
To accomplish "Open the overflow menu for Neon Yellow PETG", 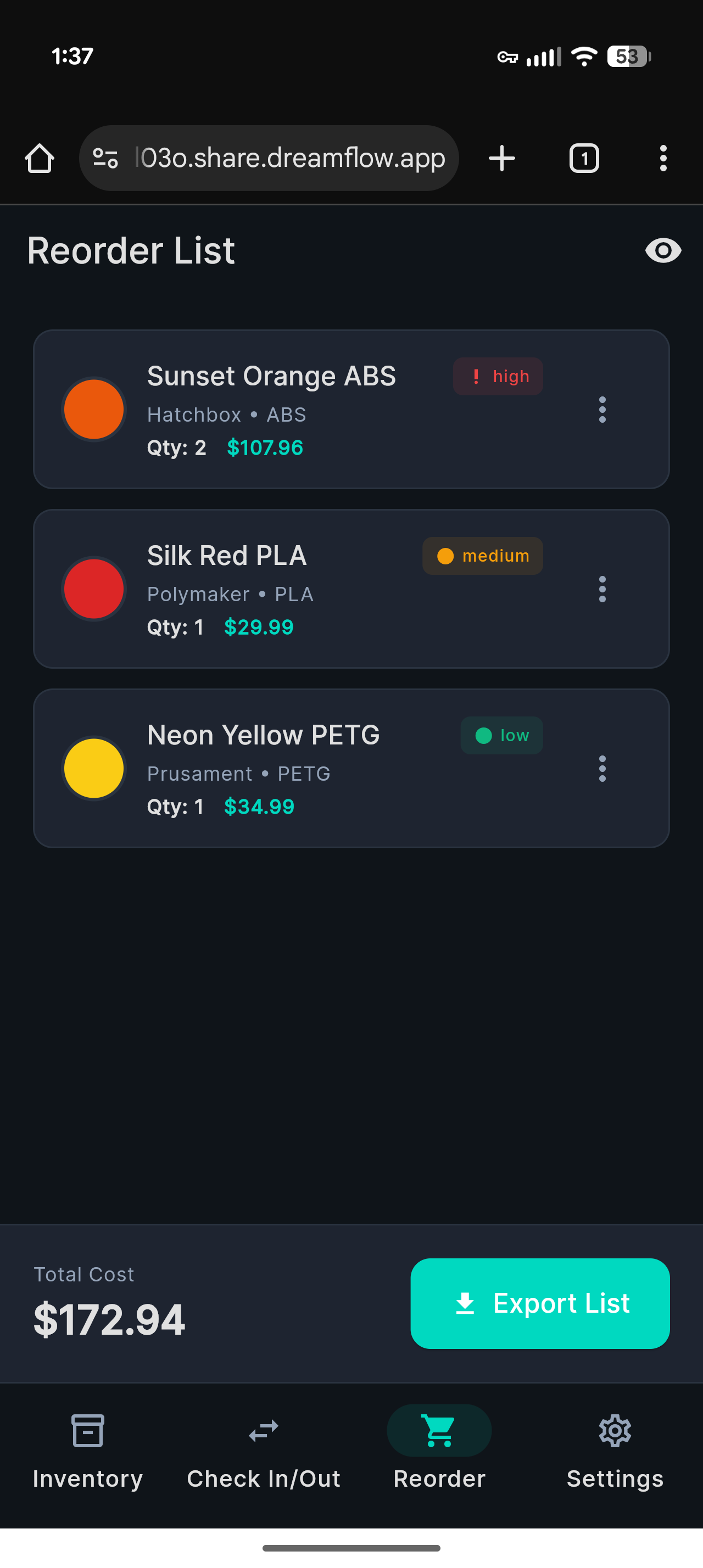I will 602,768.
